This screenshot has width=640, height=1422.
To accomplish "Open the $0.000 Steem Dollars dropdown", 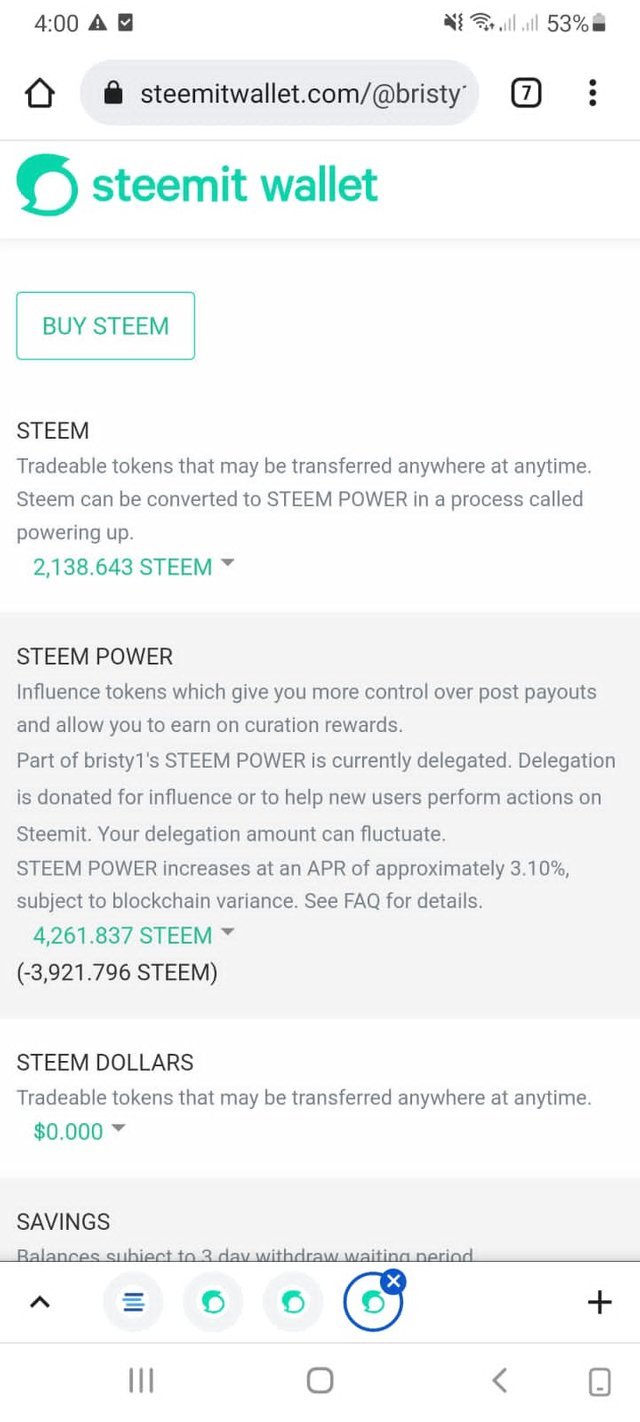I will point(79,1131).
